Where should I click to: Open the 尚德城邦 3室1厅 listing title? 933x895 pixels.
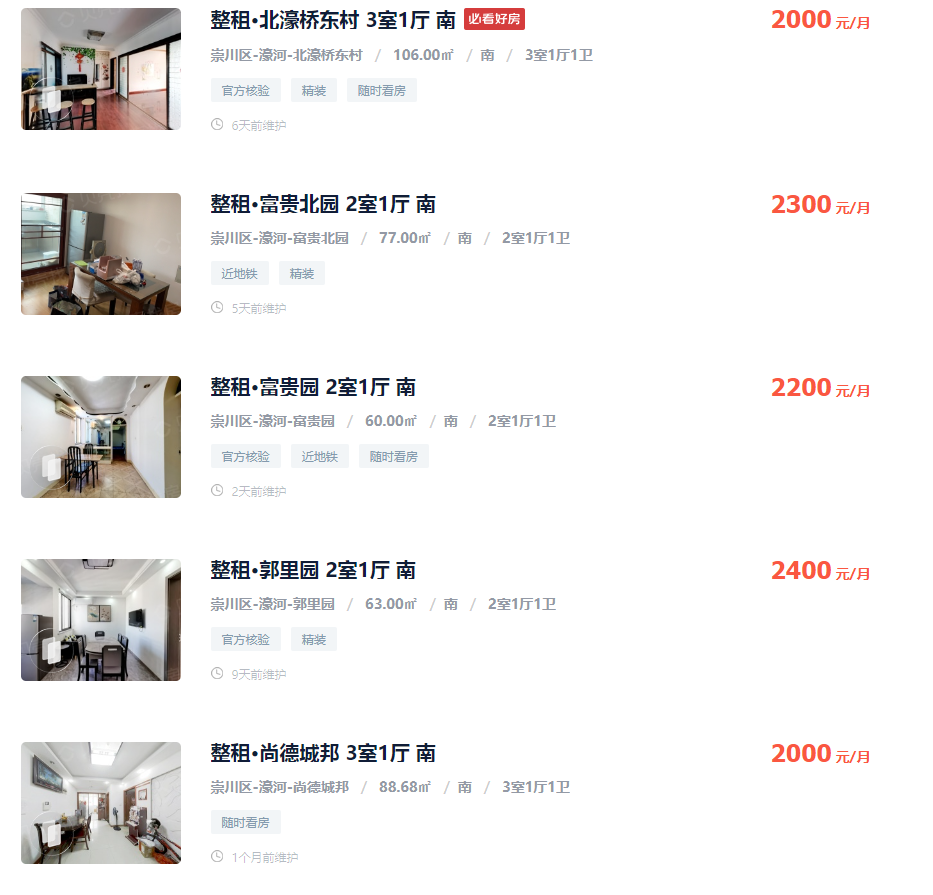(x=322, y=753)
